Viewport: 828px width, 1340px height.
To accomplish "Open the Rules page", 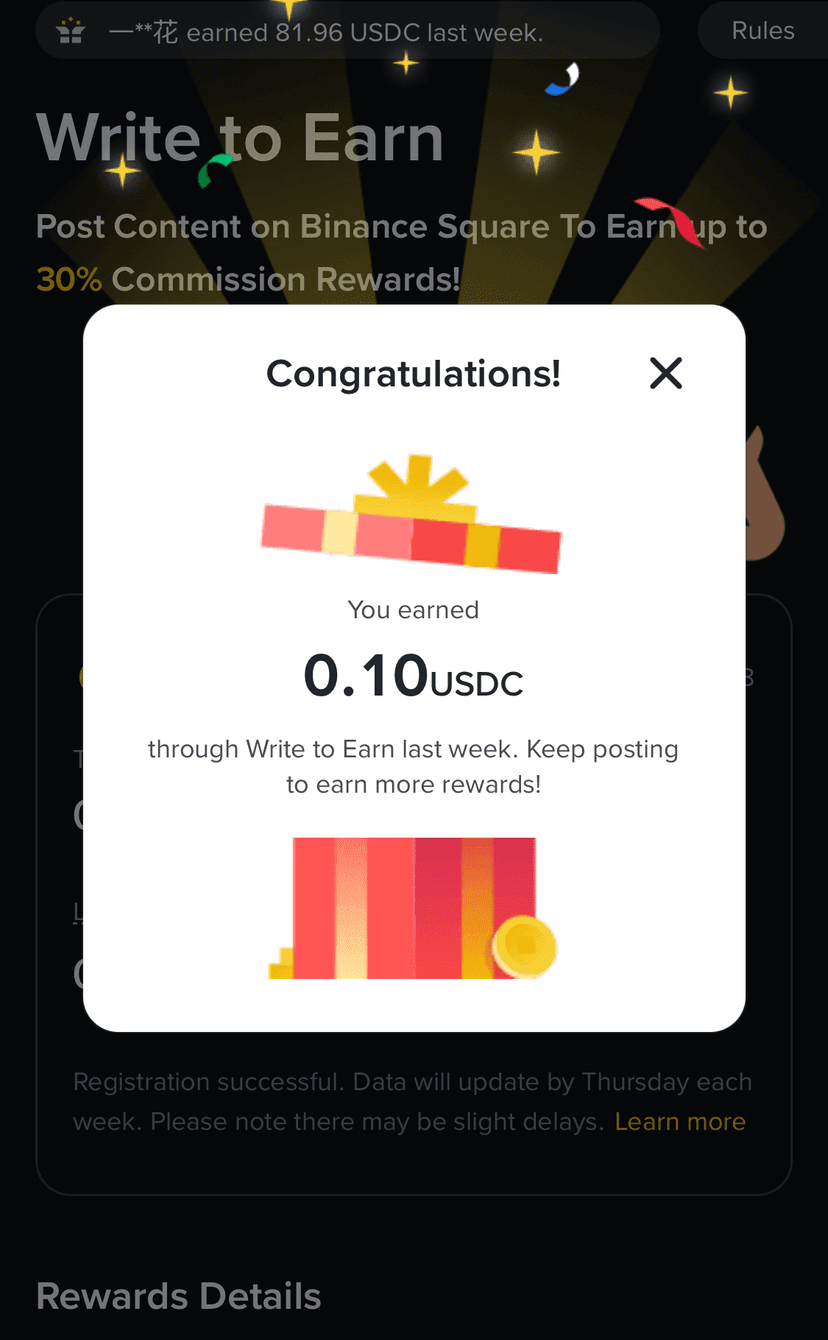I will point(763,31).
